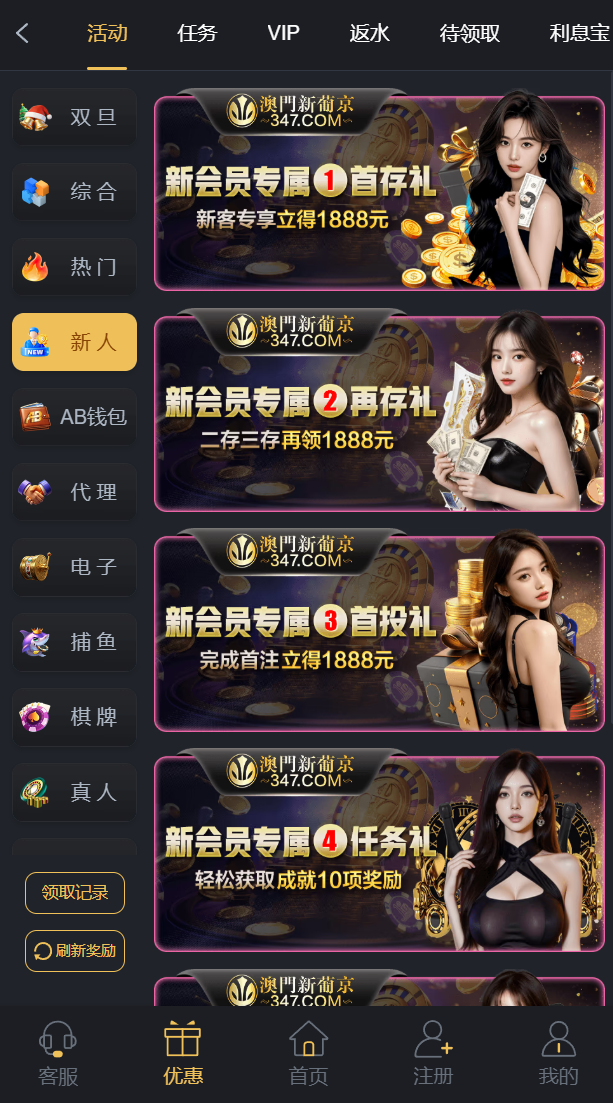Open the 捕鱼 category

point(74,642)
